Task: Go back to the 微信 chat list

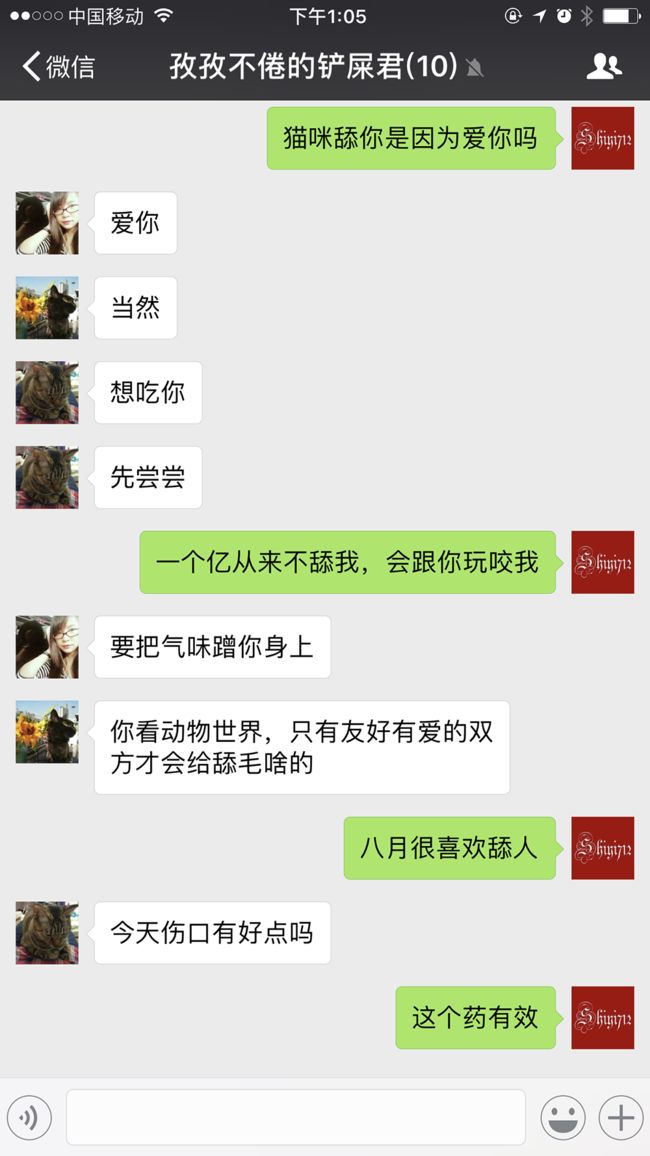Action: click(57, 66)
